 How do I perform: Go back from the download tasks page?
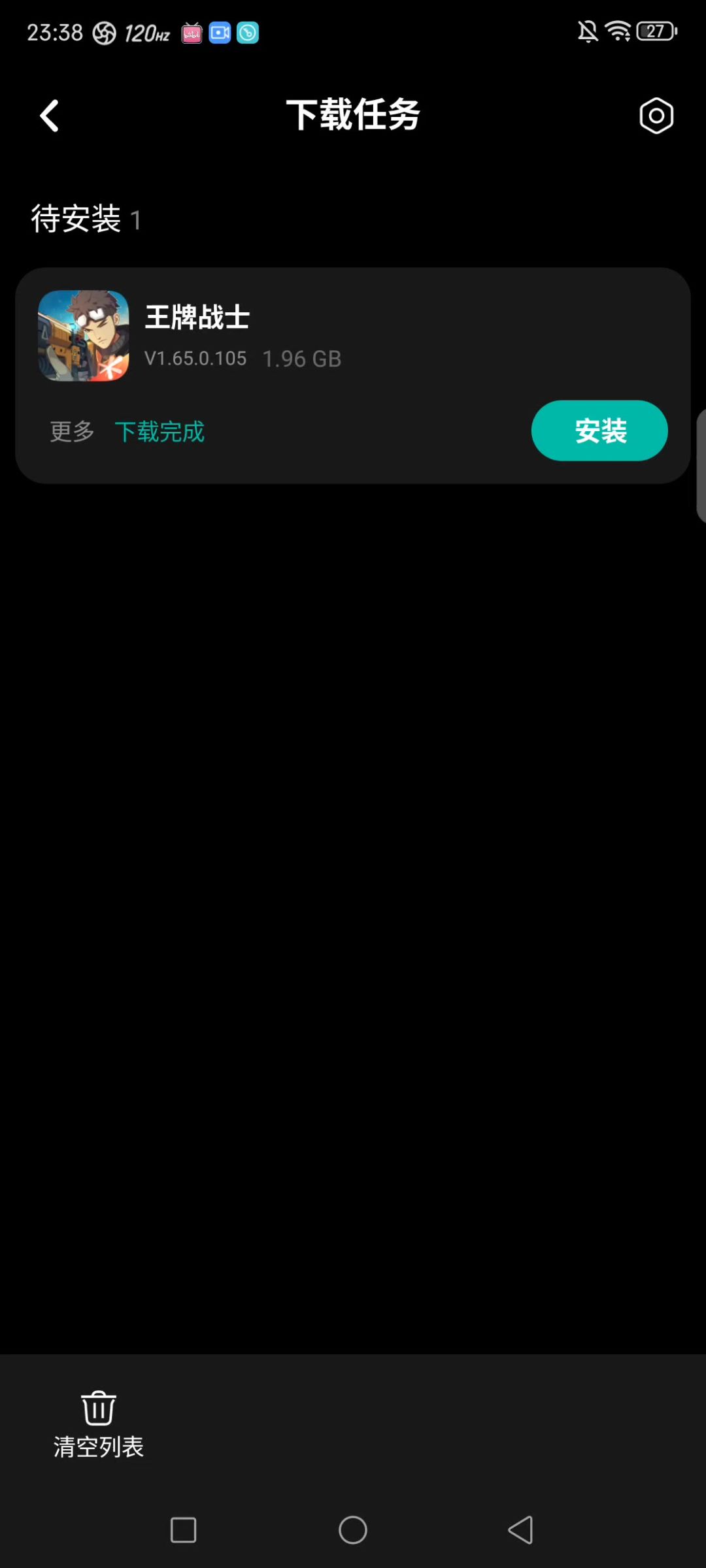click(x=50, y=116)
